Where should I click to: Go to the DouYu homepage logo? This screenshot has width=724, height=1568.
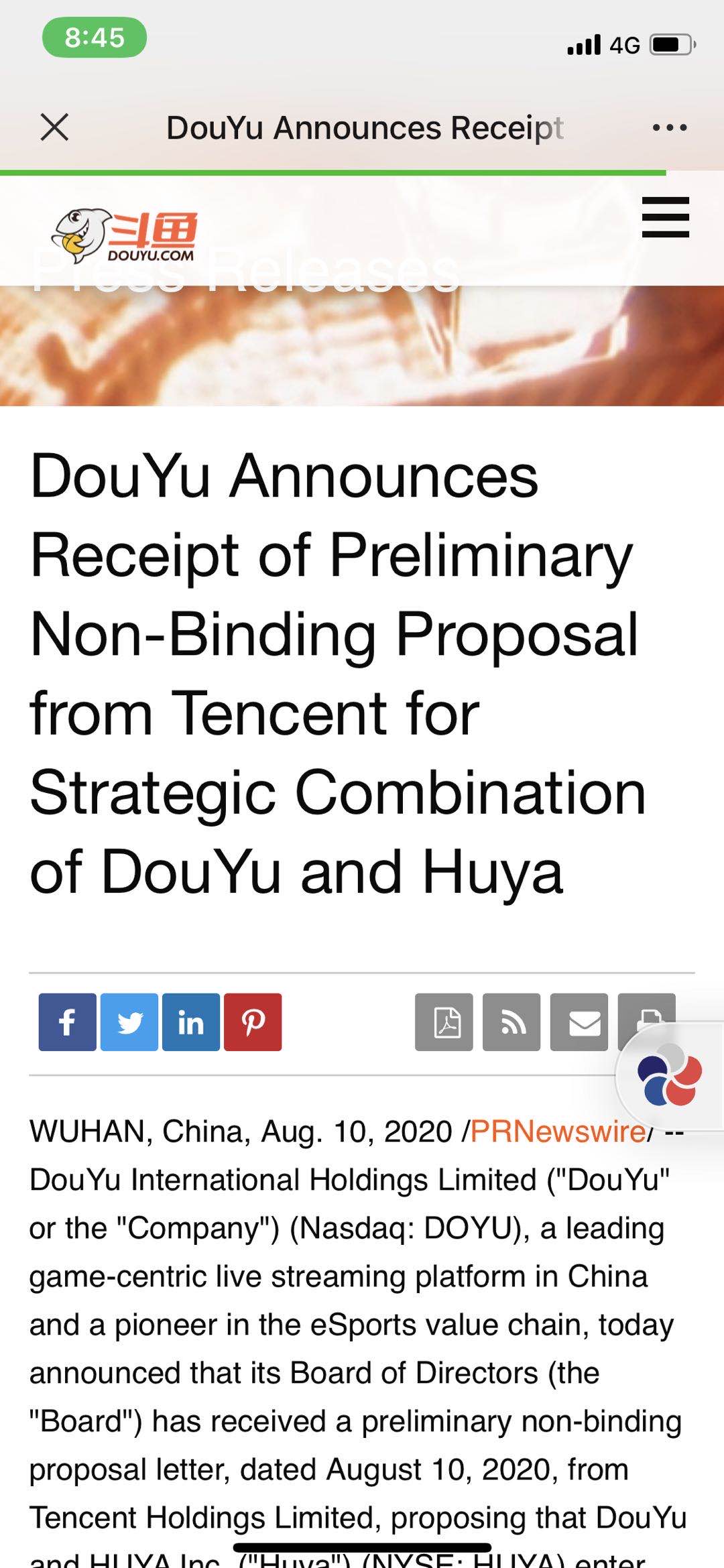point(124,236)
